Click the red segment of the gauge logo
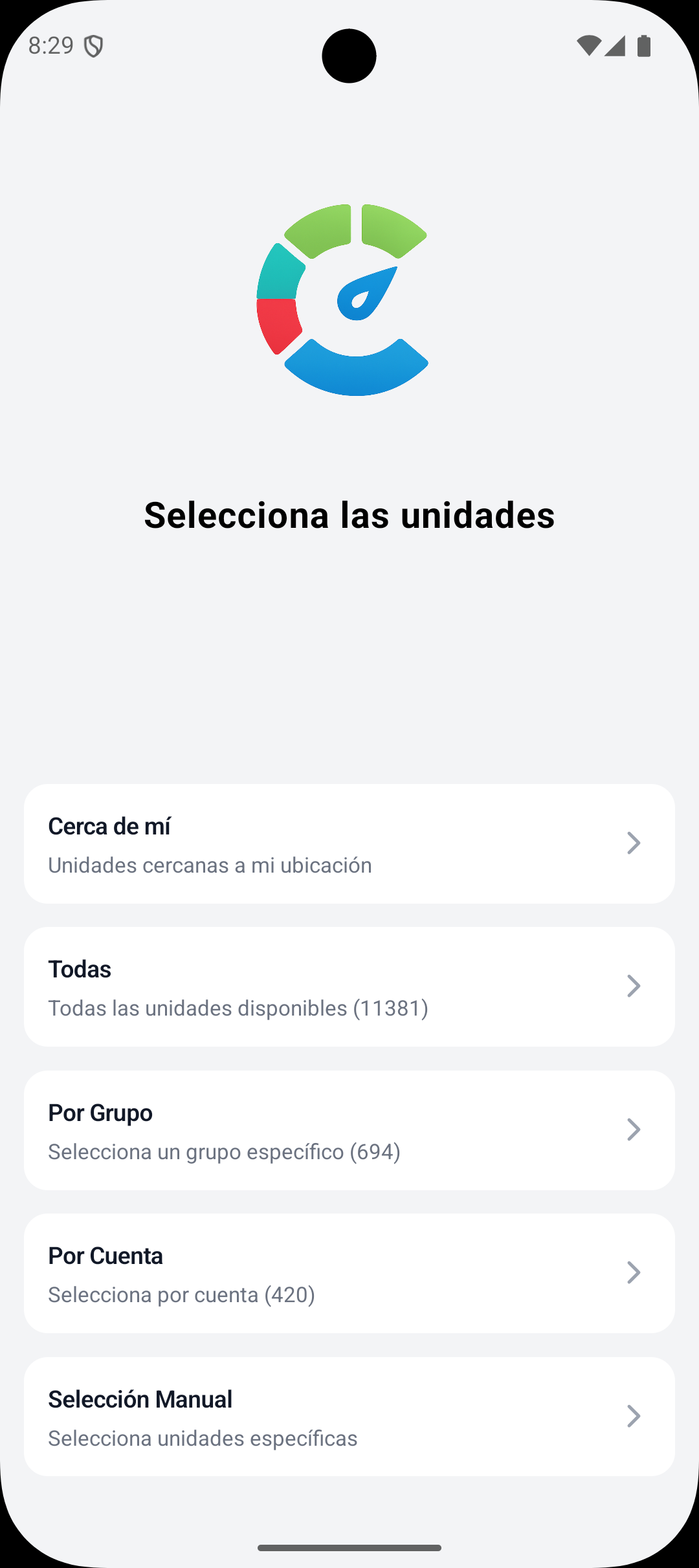Viewport: 699px width, 1568px height. pos(280,323)
